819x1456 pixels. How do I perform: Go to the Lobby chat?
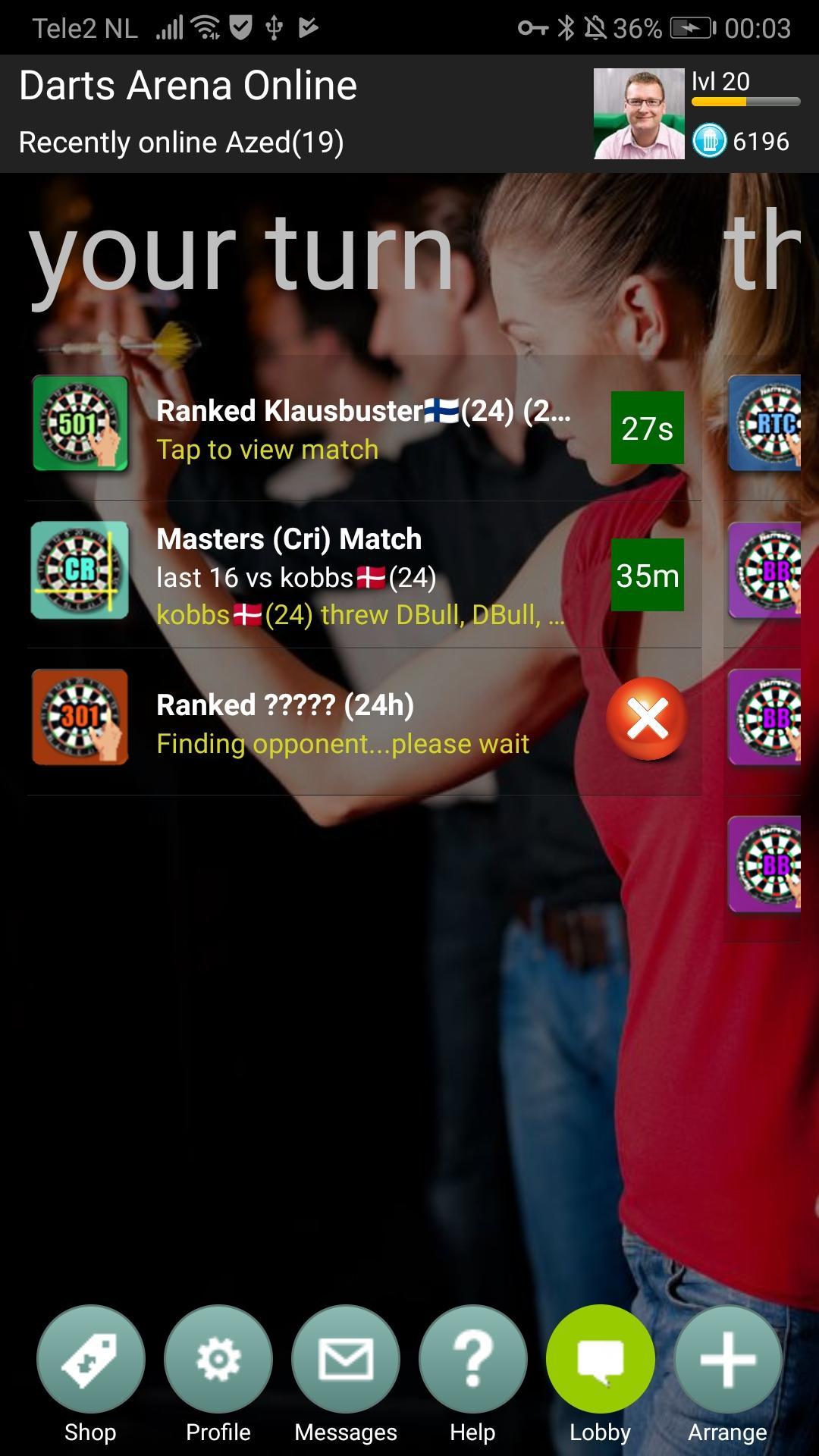pos(600,1359)
